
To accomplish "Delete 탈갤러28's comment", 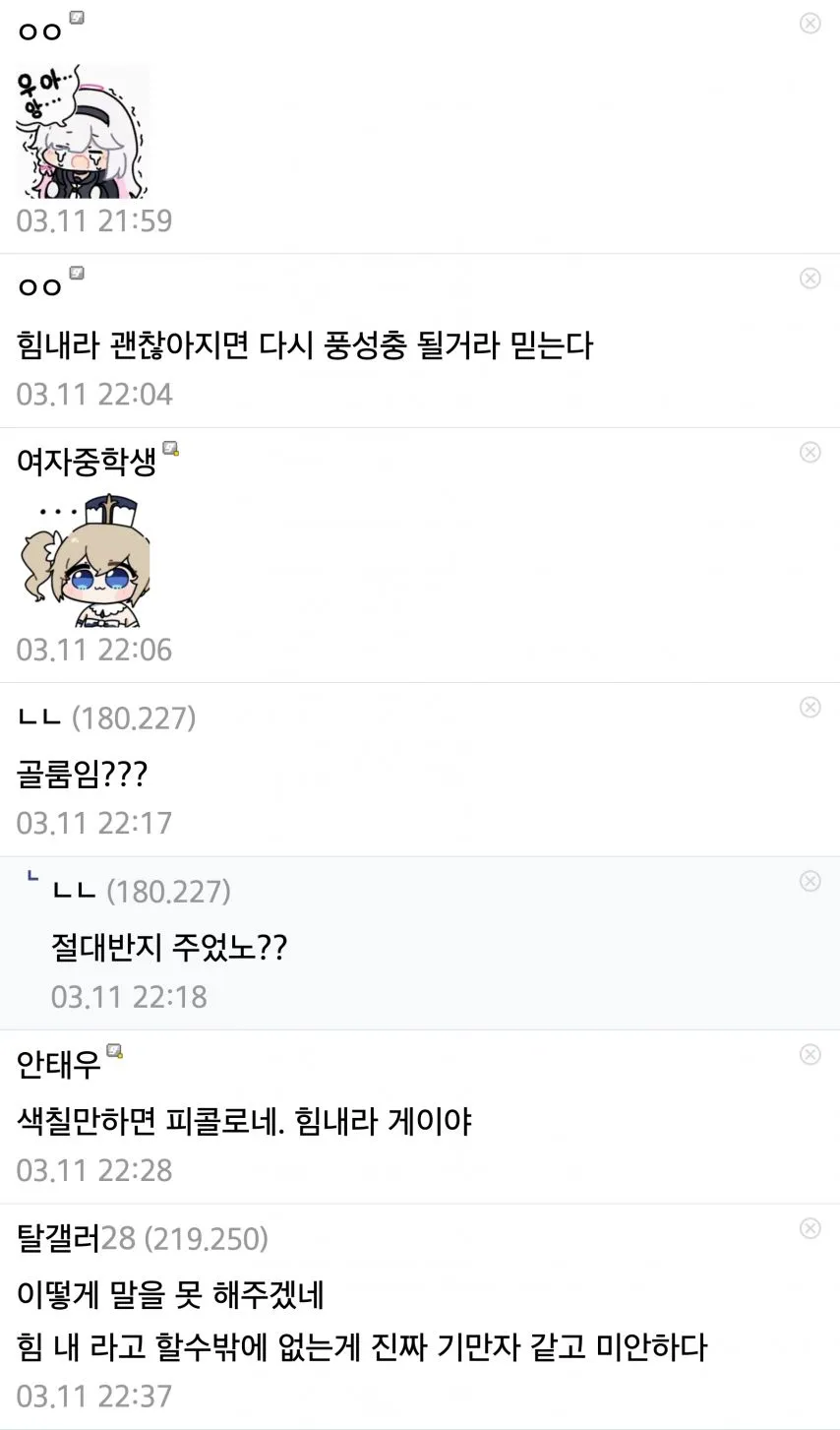I will point(810,1227).
